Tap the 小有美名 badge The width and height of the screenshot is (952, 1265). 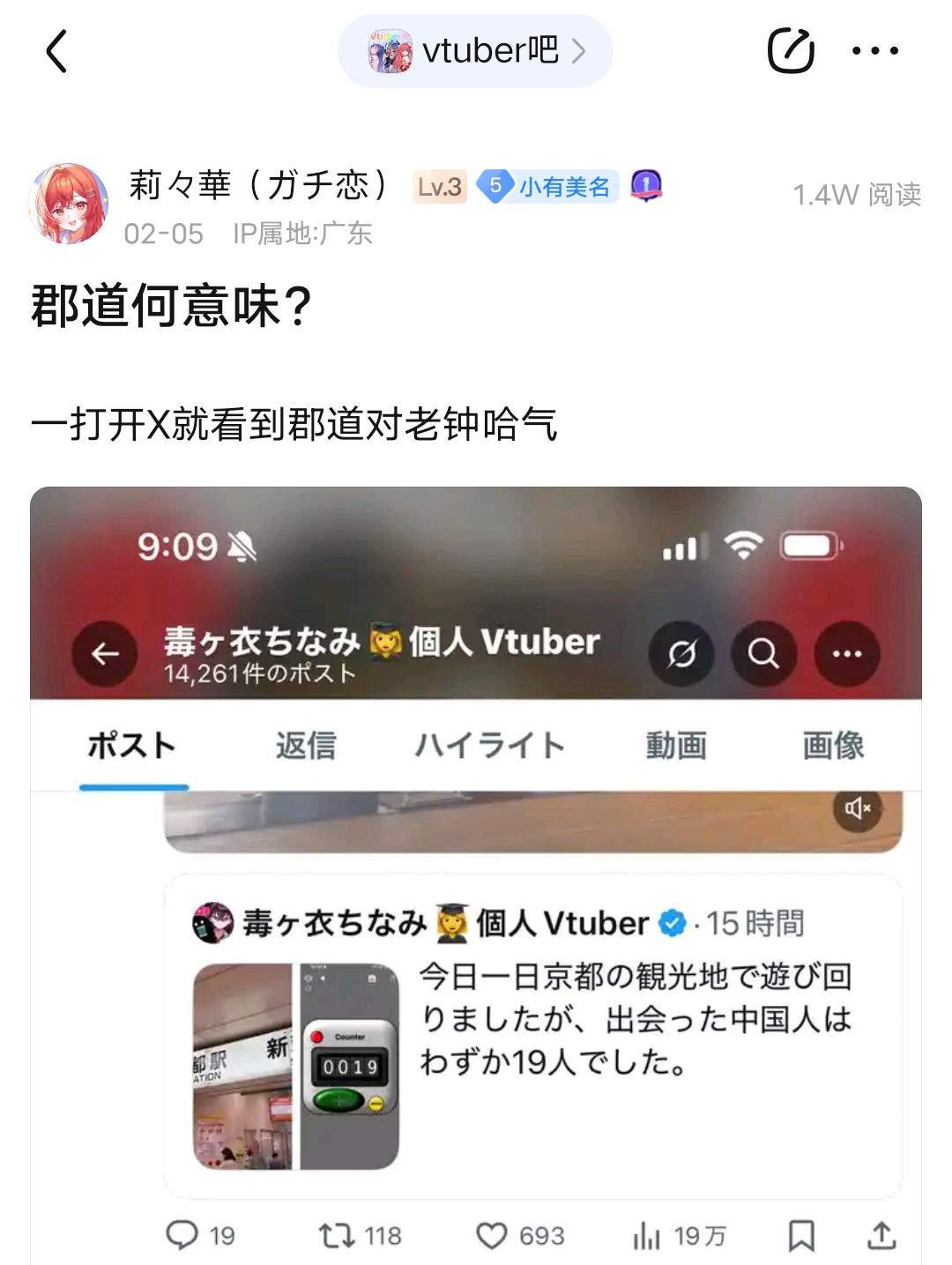[x=548, y=187]
